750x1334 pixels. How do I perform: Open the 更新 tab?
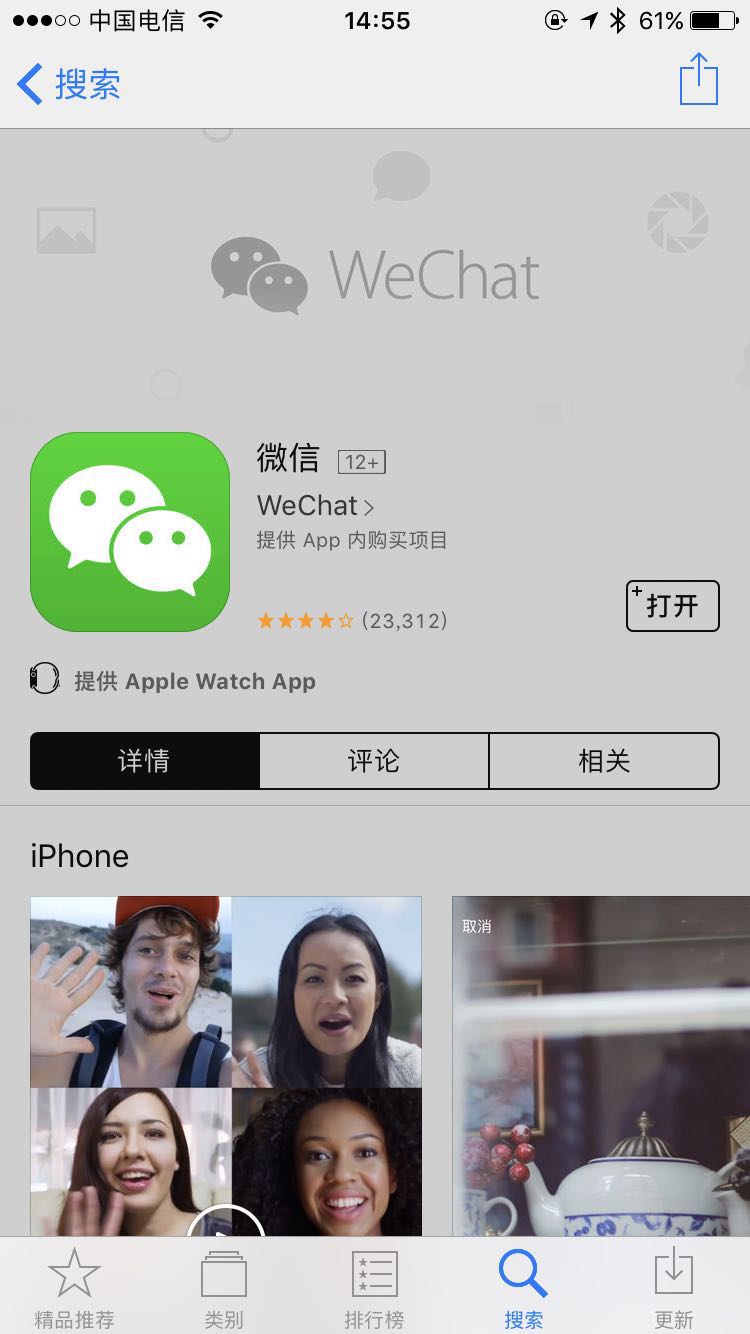(x=673, y=1287)
